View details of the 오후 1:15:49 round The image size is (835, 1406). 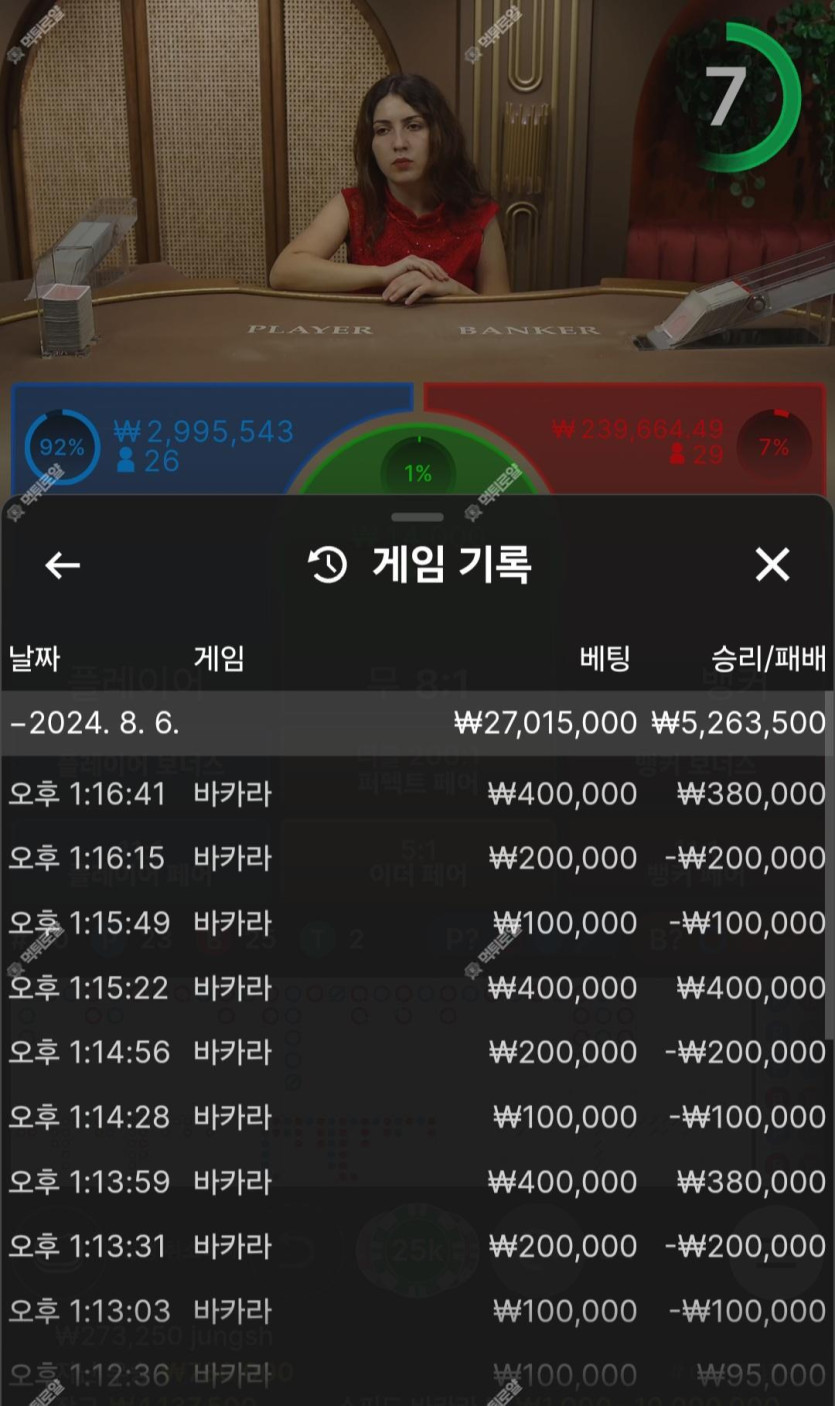coord(417,923)
